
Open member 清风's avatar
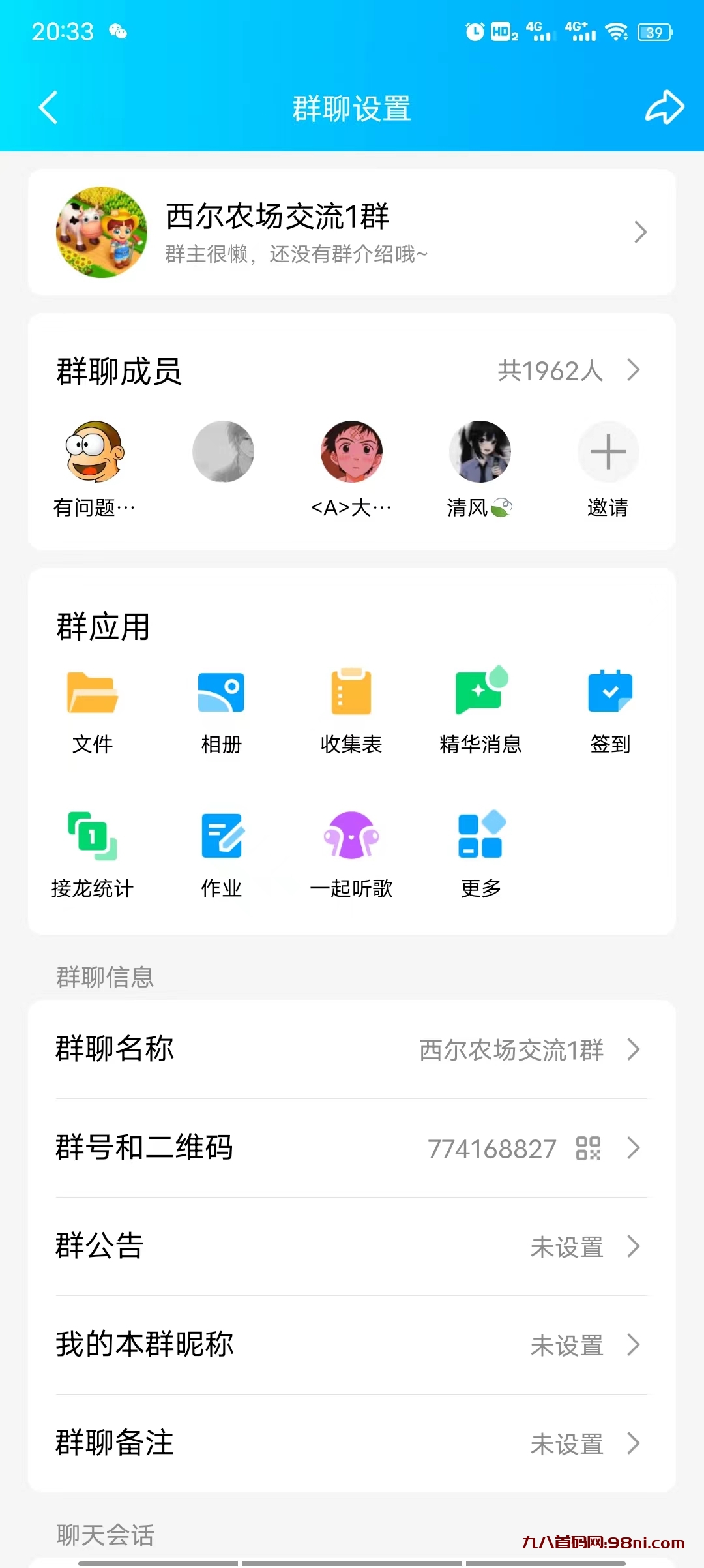click(x=480, y=452)
